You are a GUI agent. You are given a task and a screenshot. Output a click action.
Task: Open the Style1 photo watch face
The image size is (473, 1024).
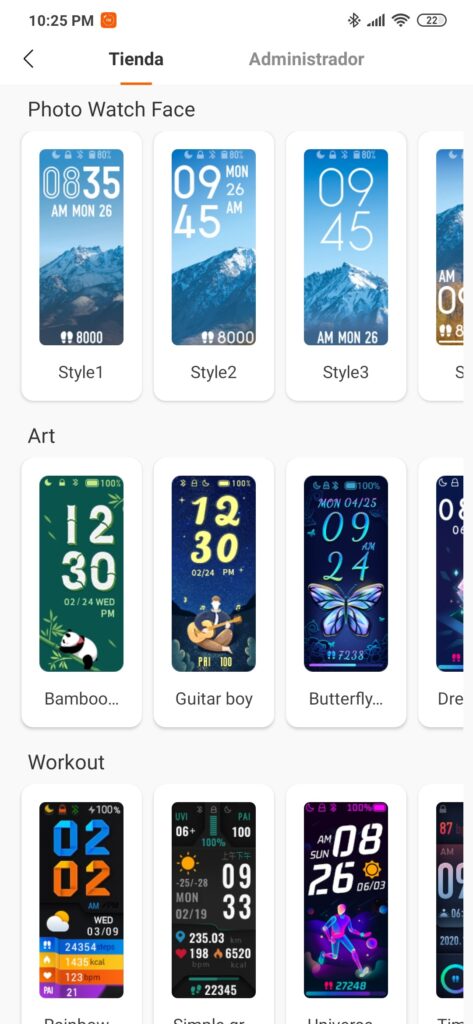(x=82, y=266)
